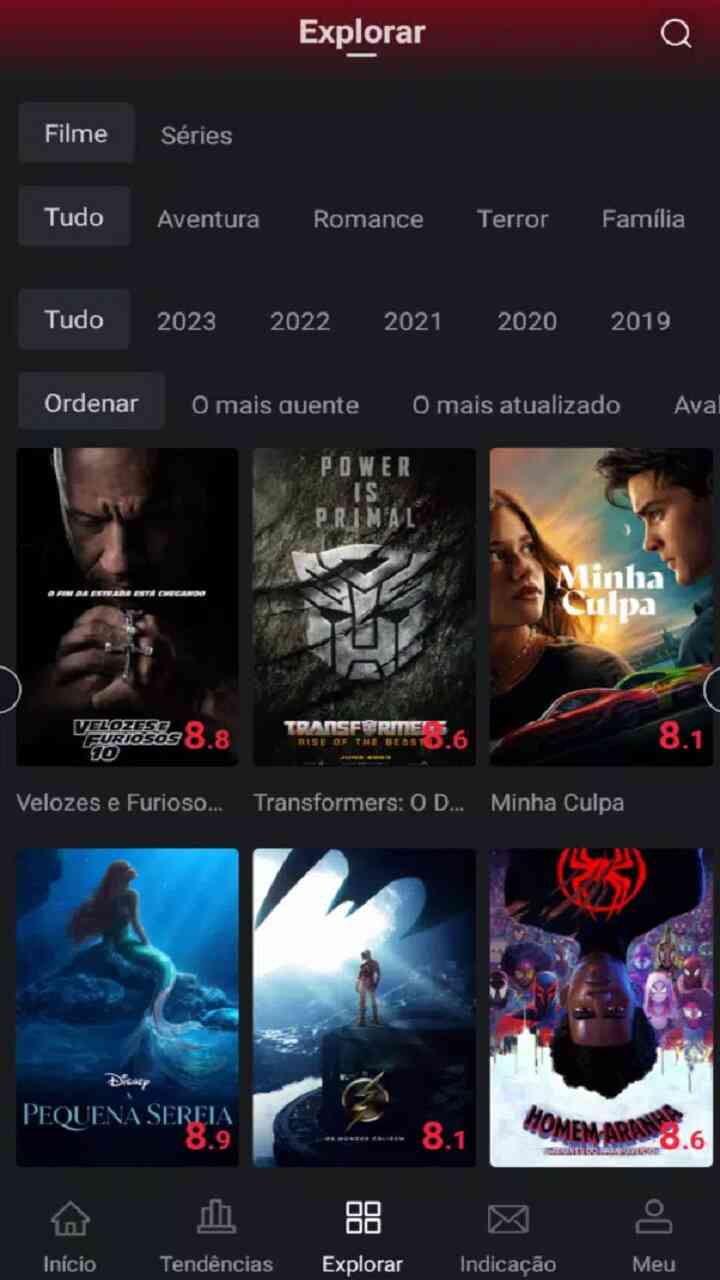Switch to the Tendências tab
720x1280 pixels.
[x=216, y=1236]
